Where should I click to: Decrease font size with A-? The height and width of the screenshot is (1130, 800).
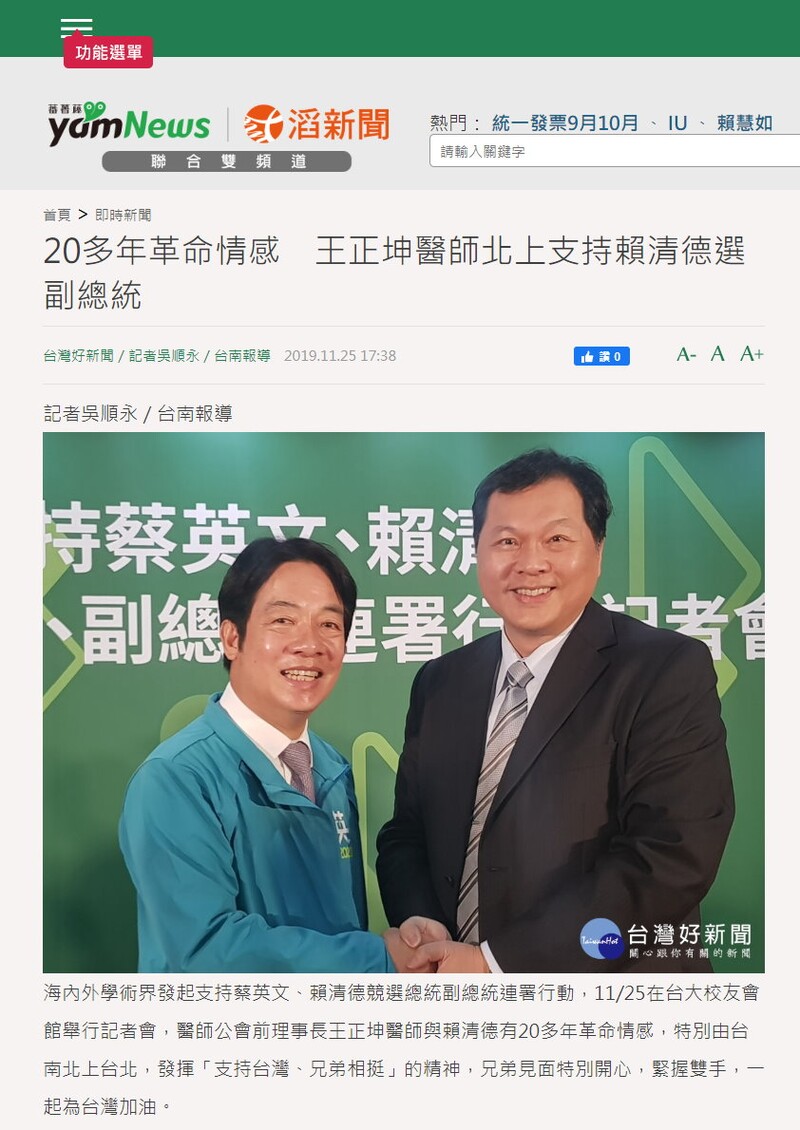point(686,354)
